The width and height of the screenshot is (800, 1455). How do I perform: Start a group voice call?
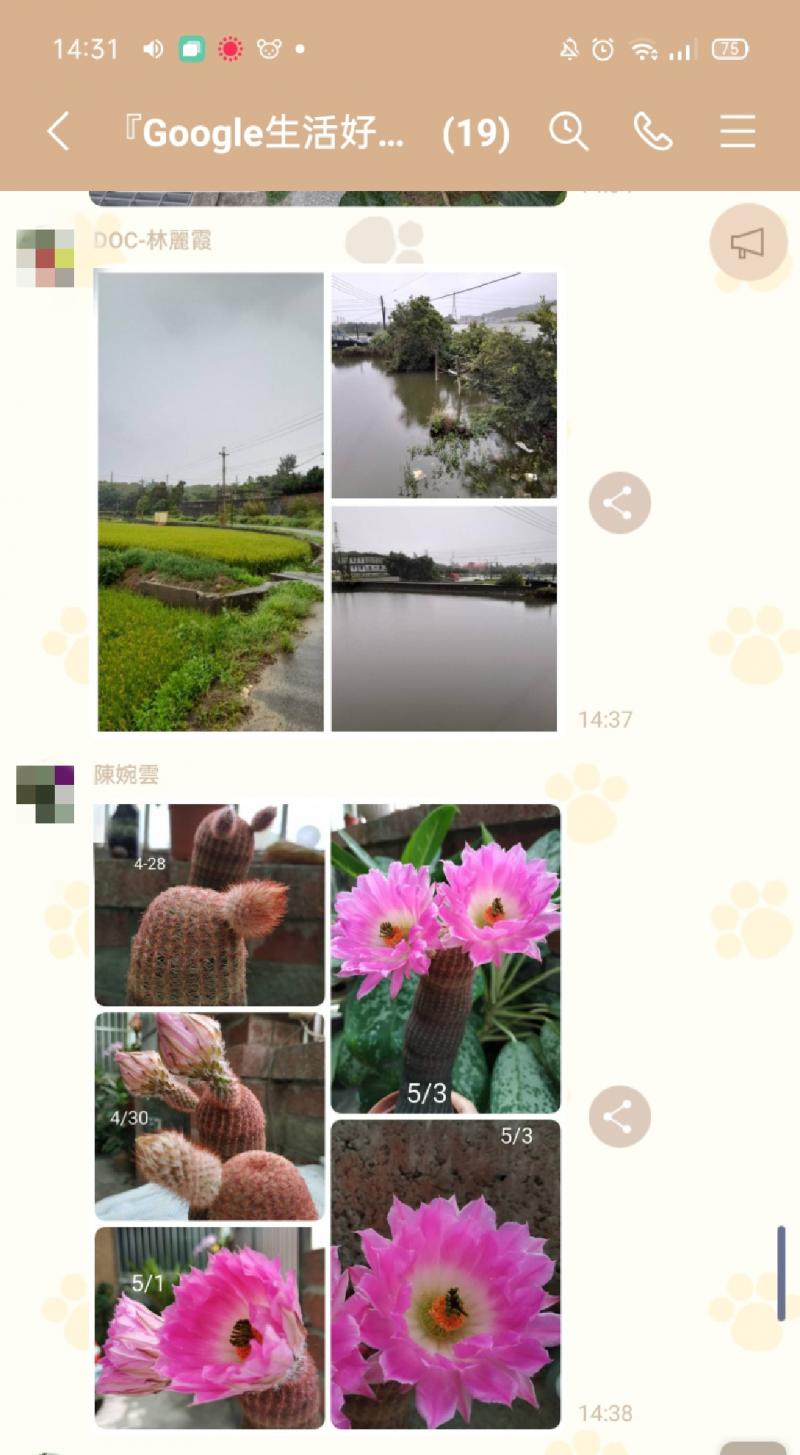click(x=653, y=132)
